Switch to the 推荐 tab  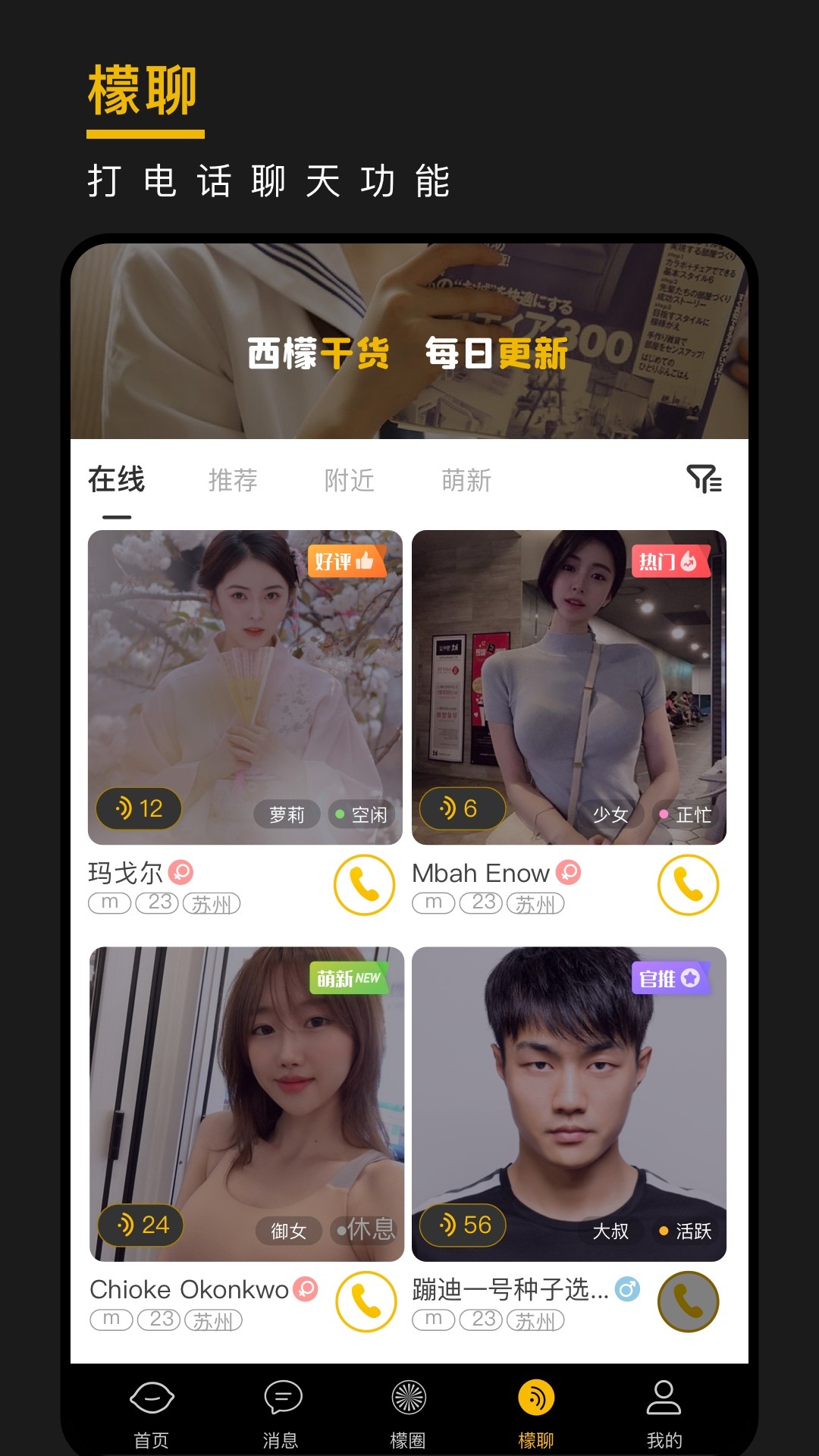click(231, 479)
